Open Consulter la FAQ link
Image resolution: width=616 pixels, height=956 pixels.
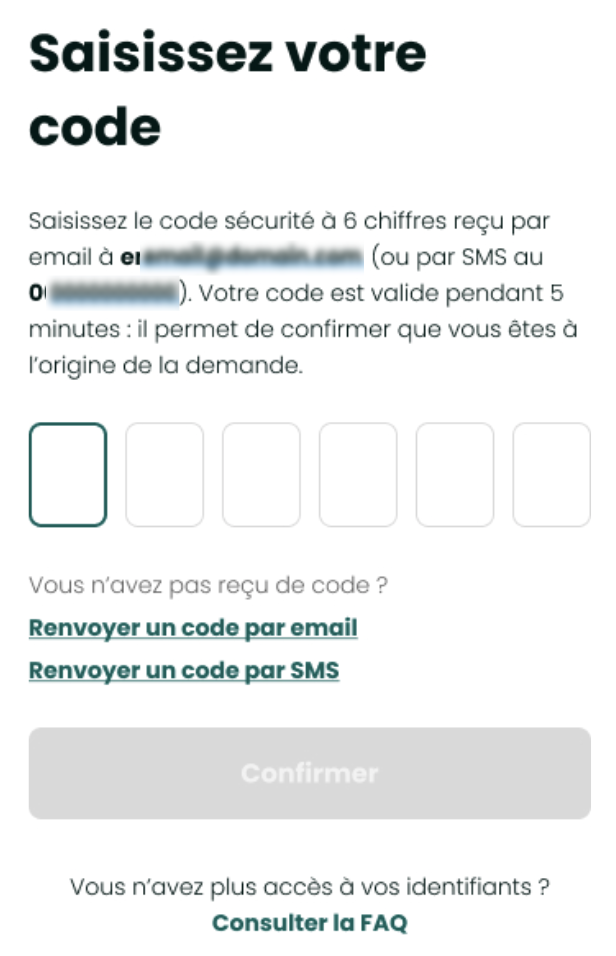click(309, 923)
